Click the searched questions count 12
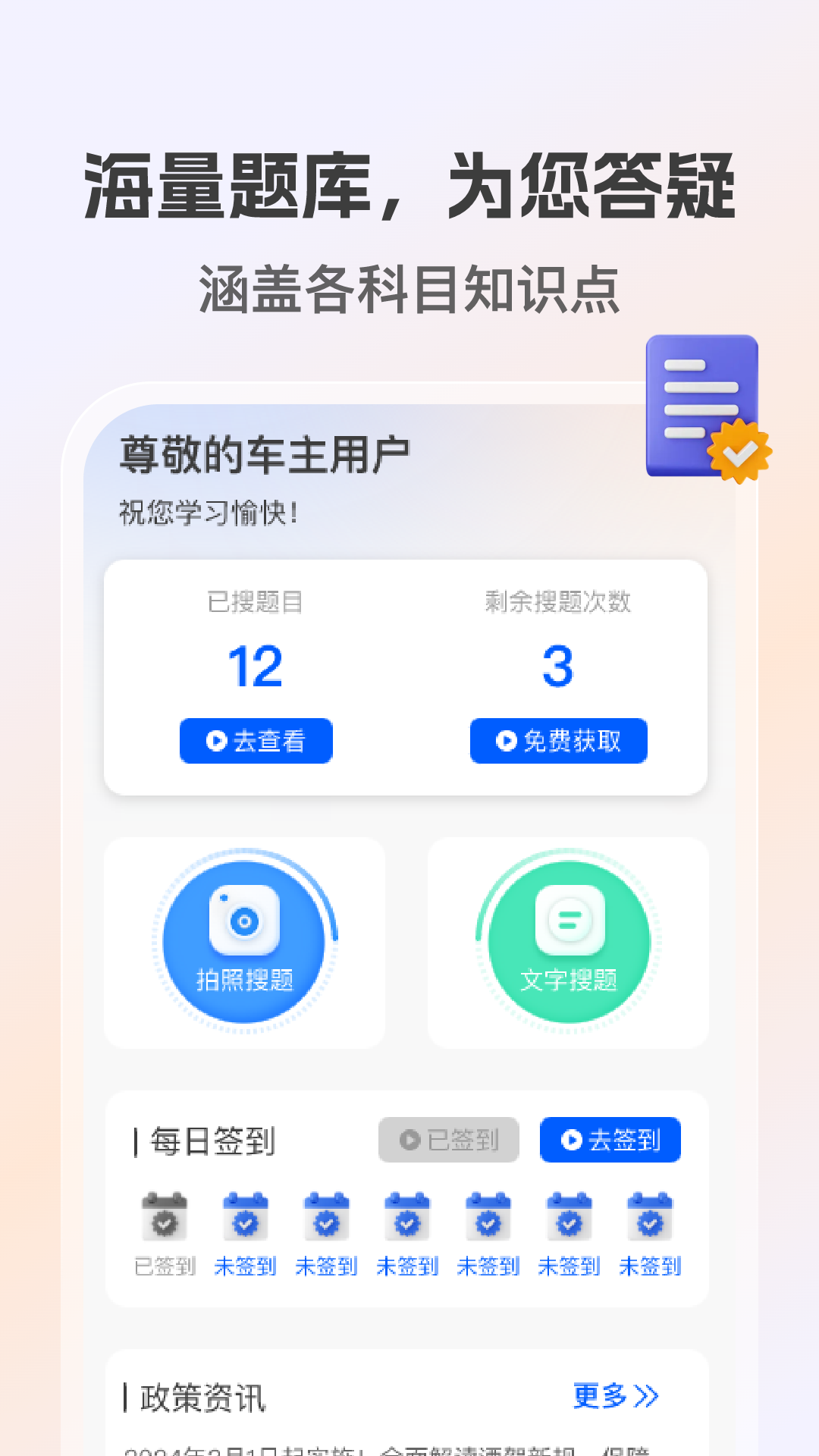The image size is (819, 1456). [257, 667]
